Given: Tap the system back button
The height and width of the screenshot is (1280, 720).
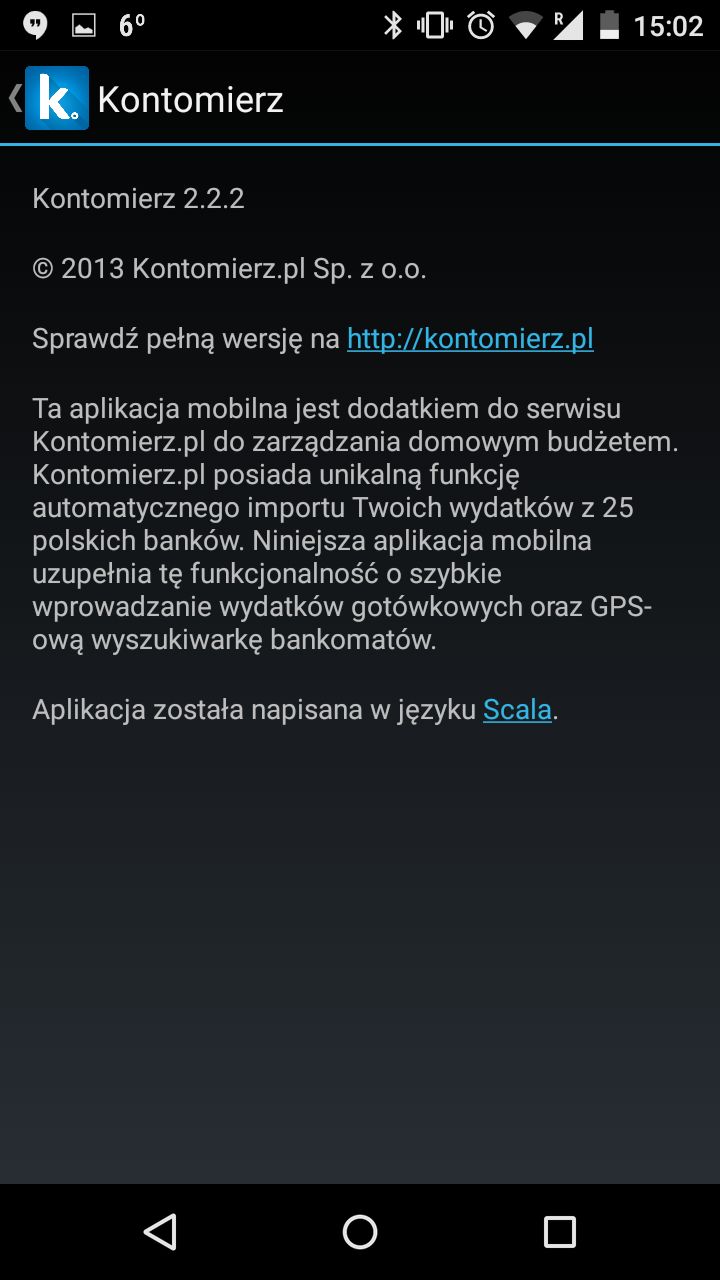Looking at the screenshot, I should point(160,1232).
